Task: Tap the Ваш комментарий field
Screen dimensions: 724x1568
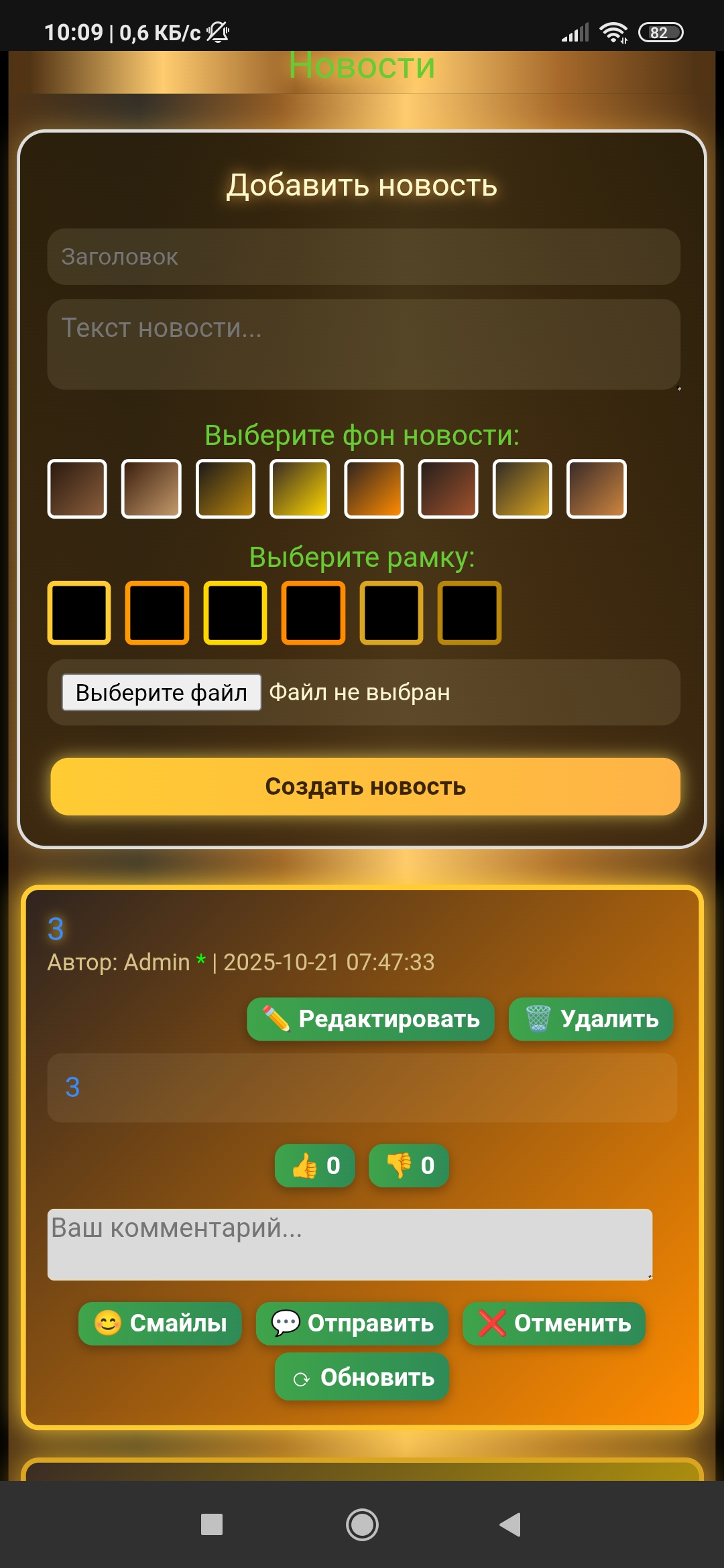Action: click(x=349, y=1244)
